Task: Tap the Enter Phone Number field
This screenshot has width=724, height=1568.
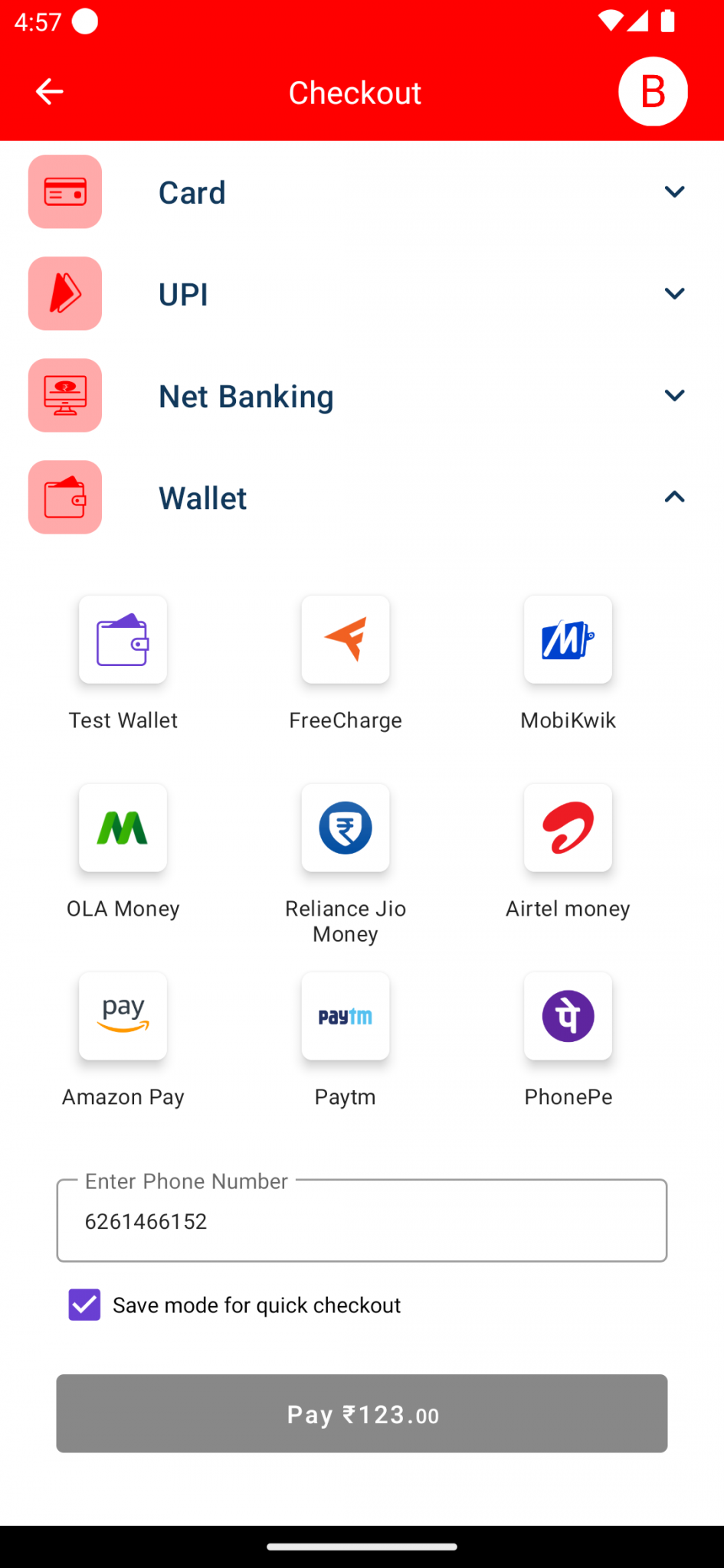Action: (x=362, y=1220)
